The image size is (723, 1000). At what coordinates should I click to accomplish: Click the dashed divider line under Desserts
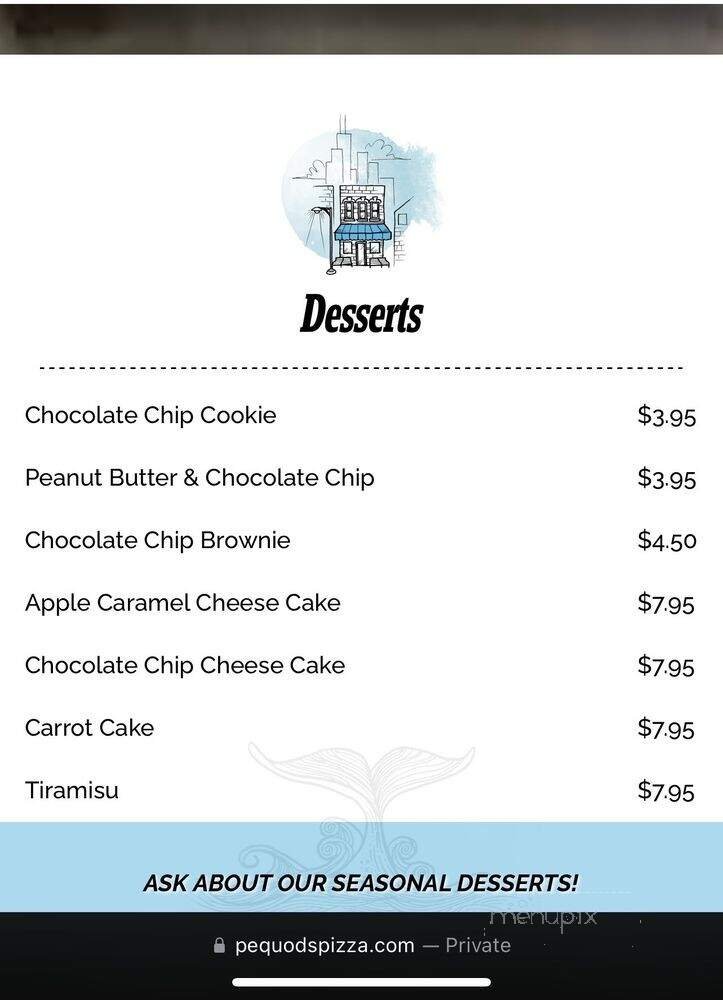click(x=360, y=366)
